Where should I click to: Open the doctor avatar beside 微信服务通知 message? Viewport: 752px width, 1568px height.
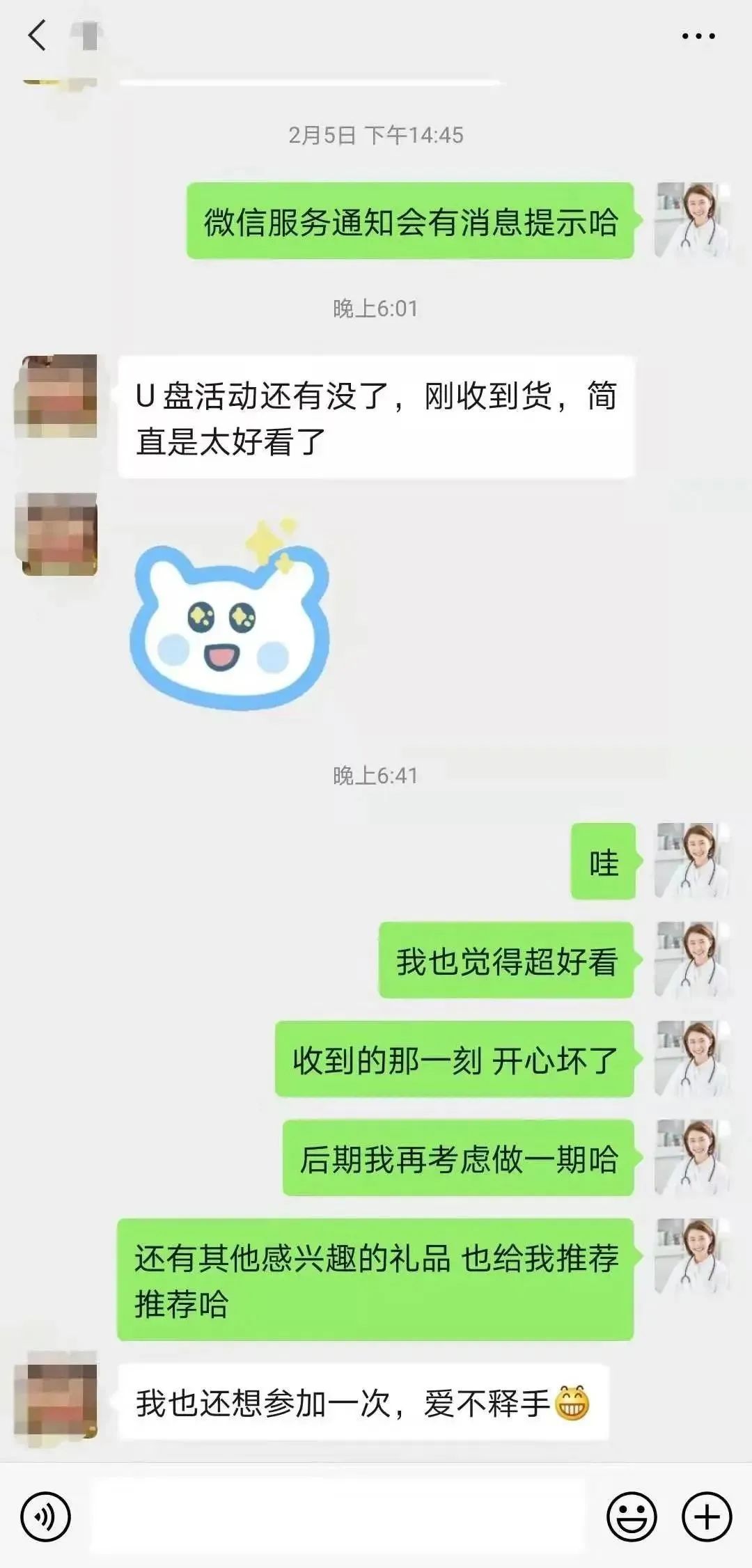pyautogui.click(x=692, y=220)
